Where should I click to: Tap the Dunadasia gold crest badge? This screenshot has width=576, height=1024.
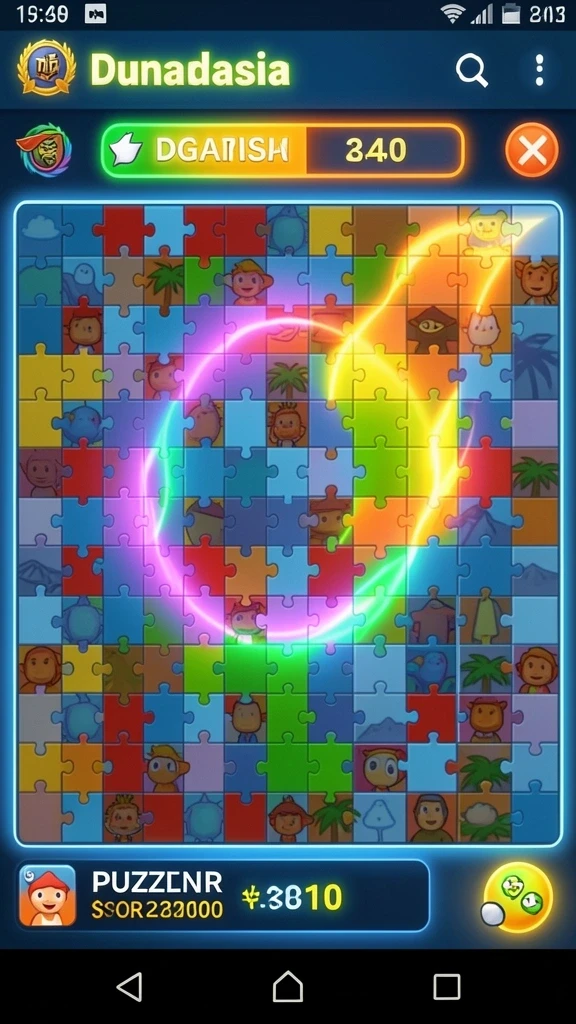(46, 68)
